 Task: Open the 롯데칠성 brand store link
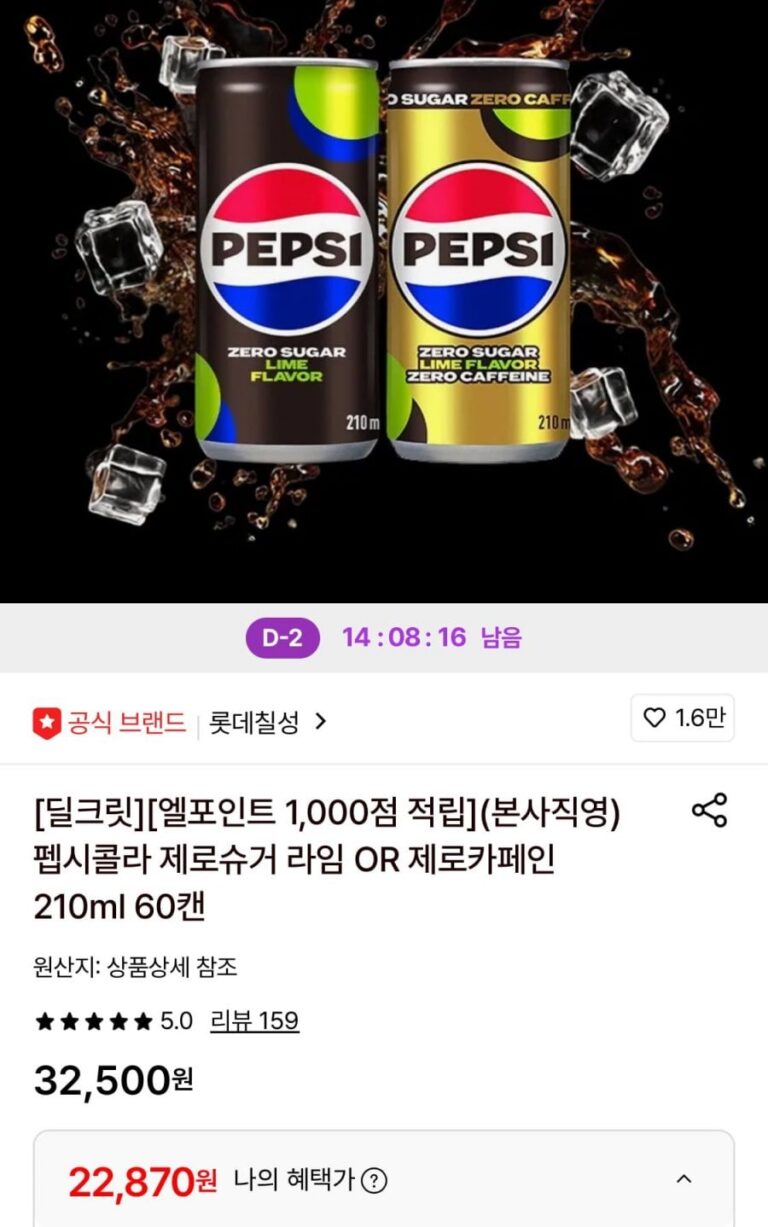coord(266,723)
